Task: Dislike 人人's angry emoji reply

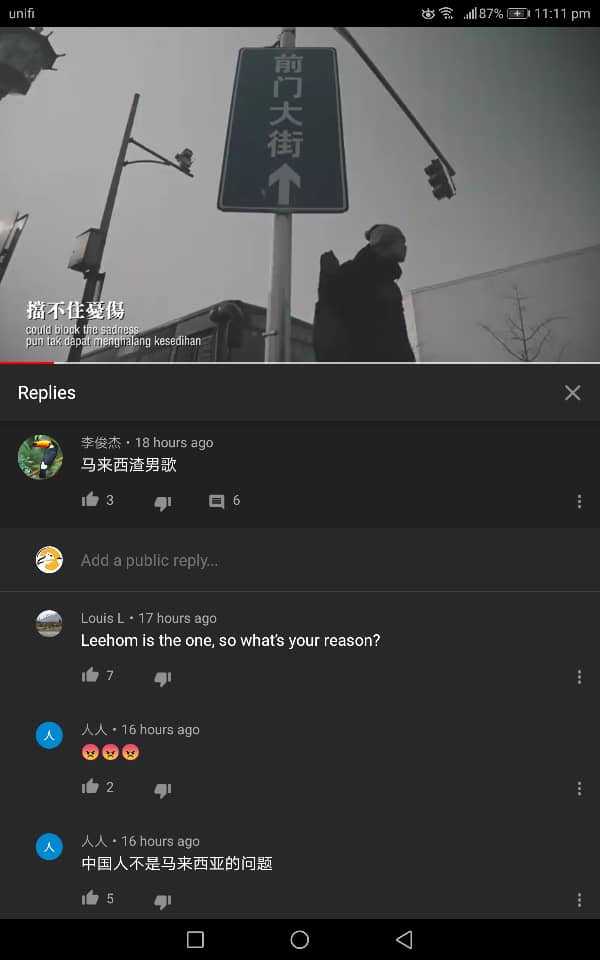Action: click(x=163, y=789)
